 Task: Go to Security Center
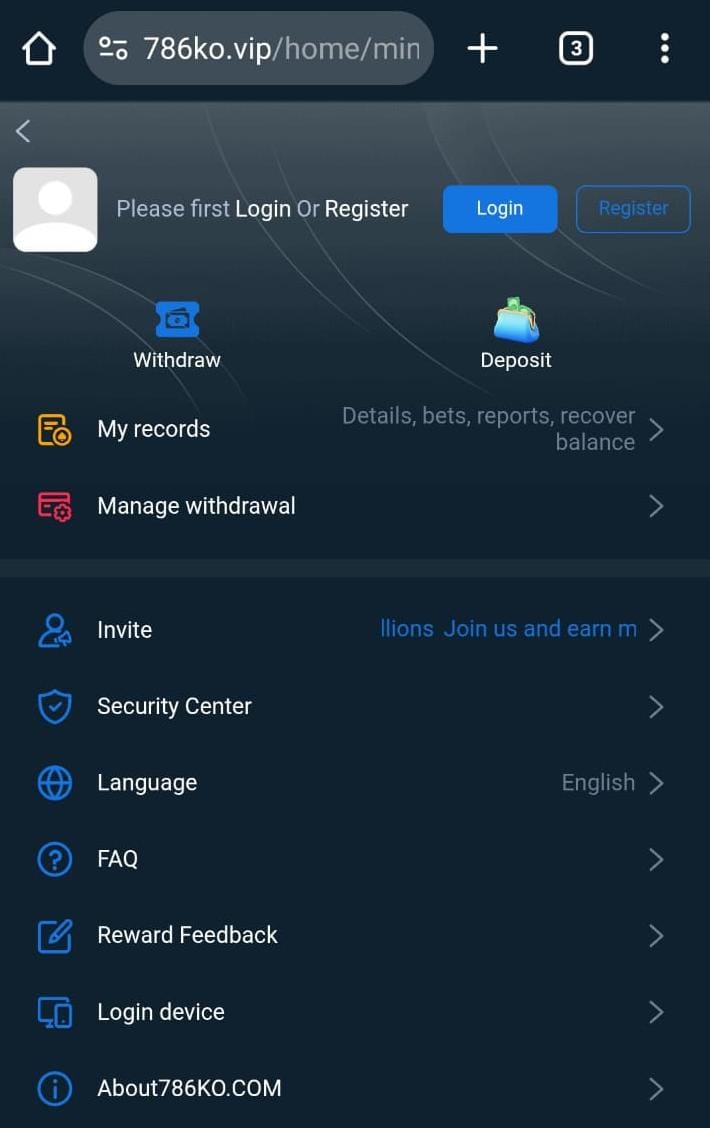pyautogui.click(x=174, y=706)
